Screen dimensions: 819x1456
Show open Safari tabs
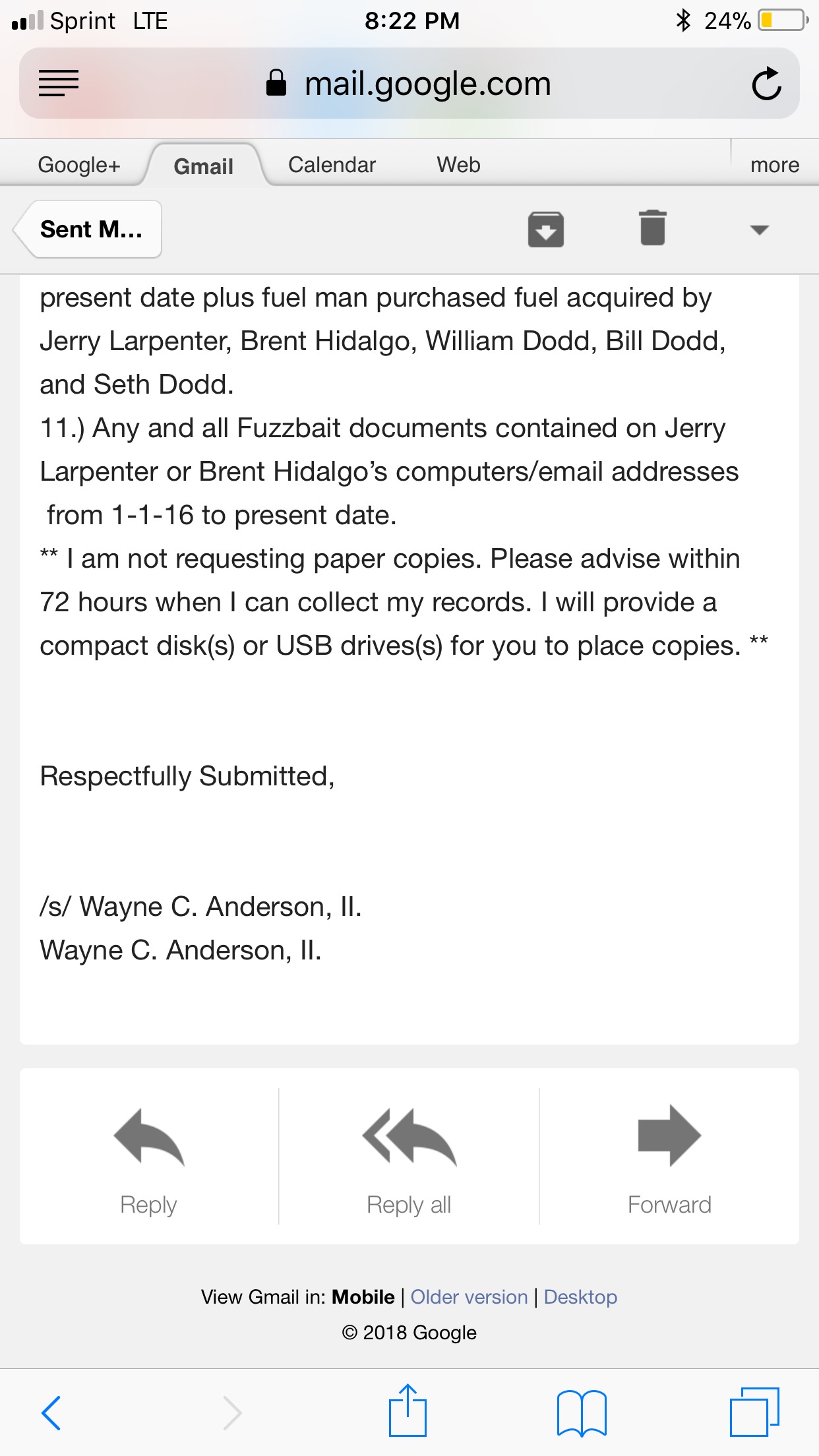pos(754,1412)
